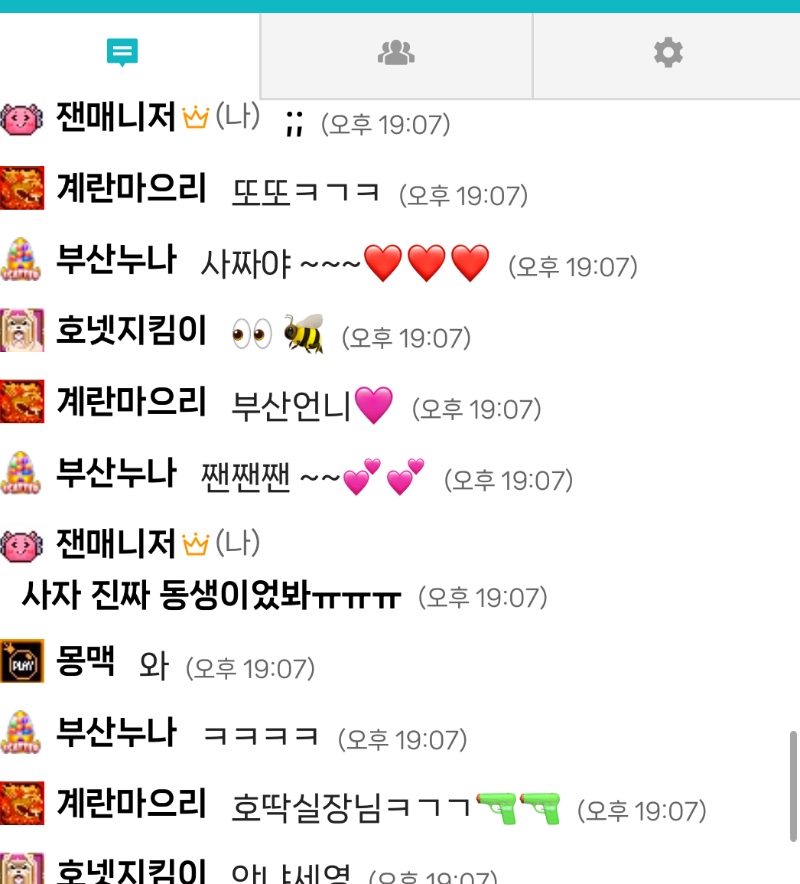
Task: Open the participants list tab
Action: pyautogui.click(x=396, y=53)
